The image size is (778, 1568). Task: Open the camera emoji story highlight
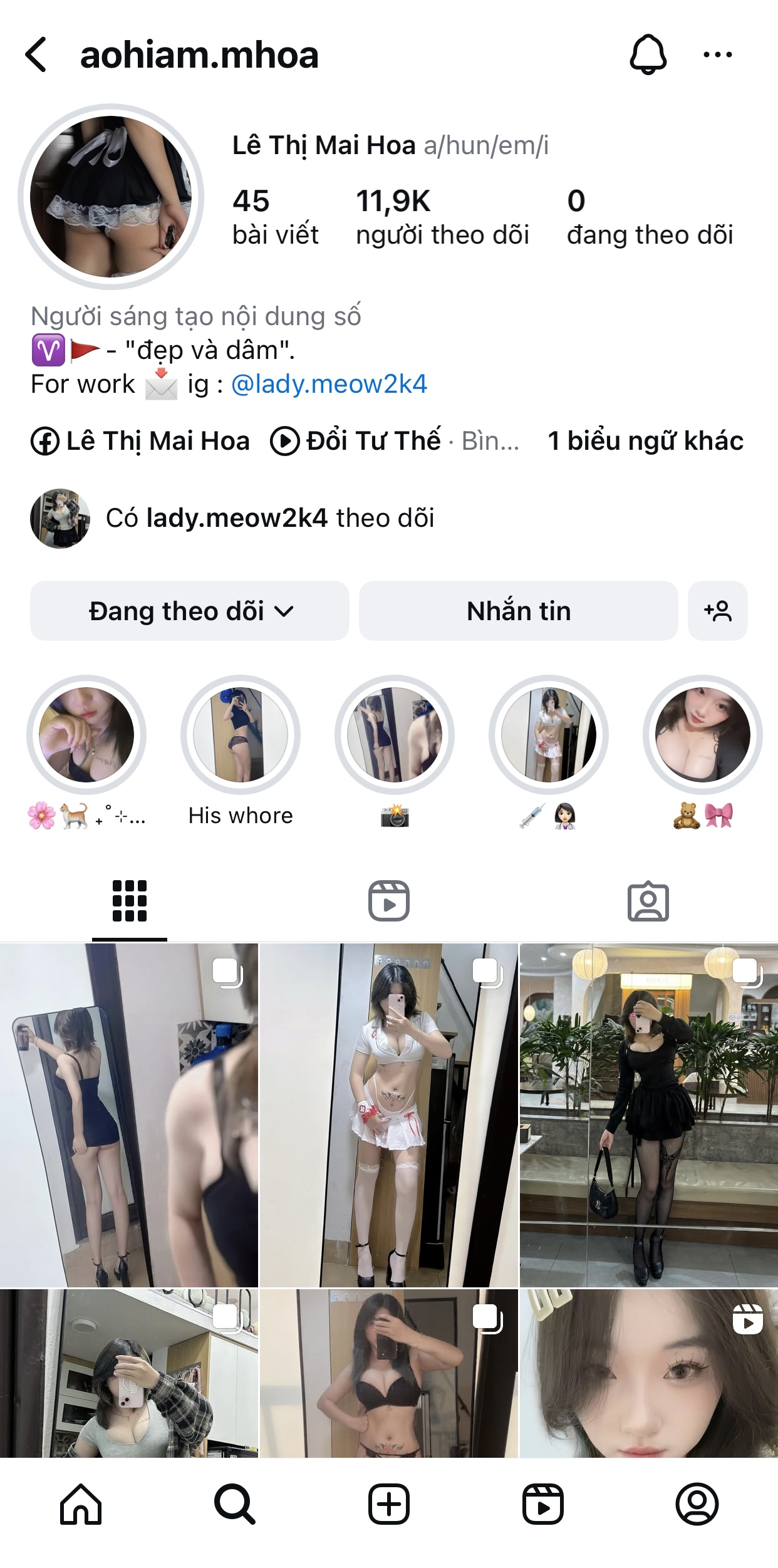(395, 735)
